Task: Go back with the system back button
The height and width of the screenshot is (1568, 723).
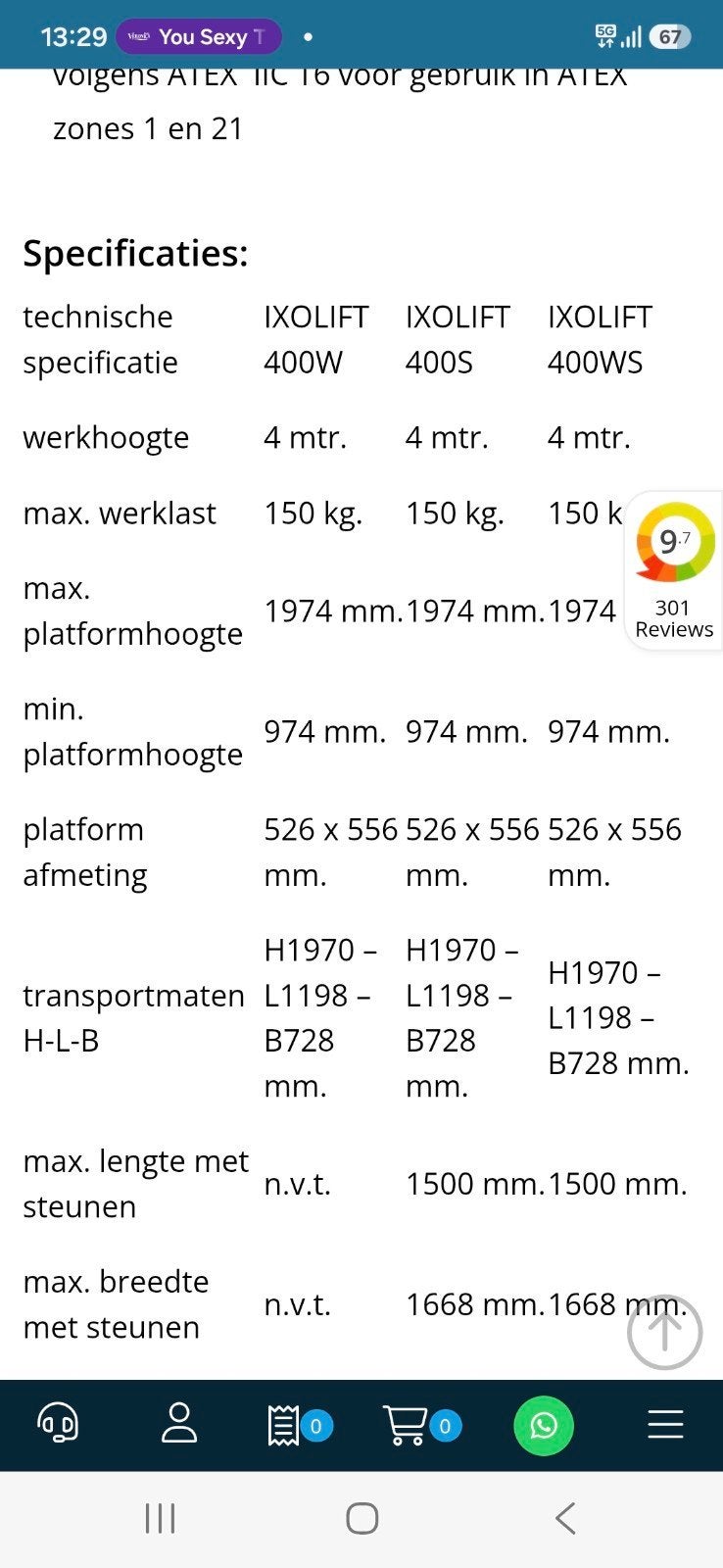Action: [x=565, y=1518]
